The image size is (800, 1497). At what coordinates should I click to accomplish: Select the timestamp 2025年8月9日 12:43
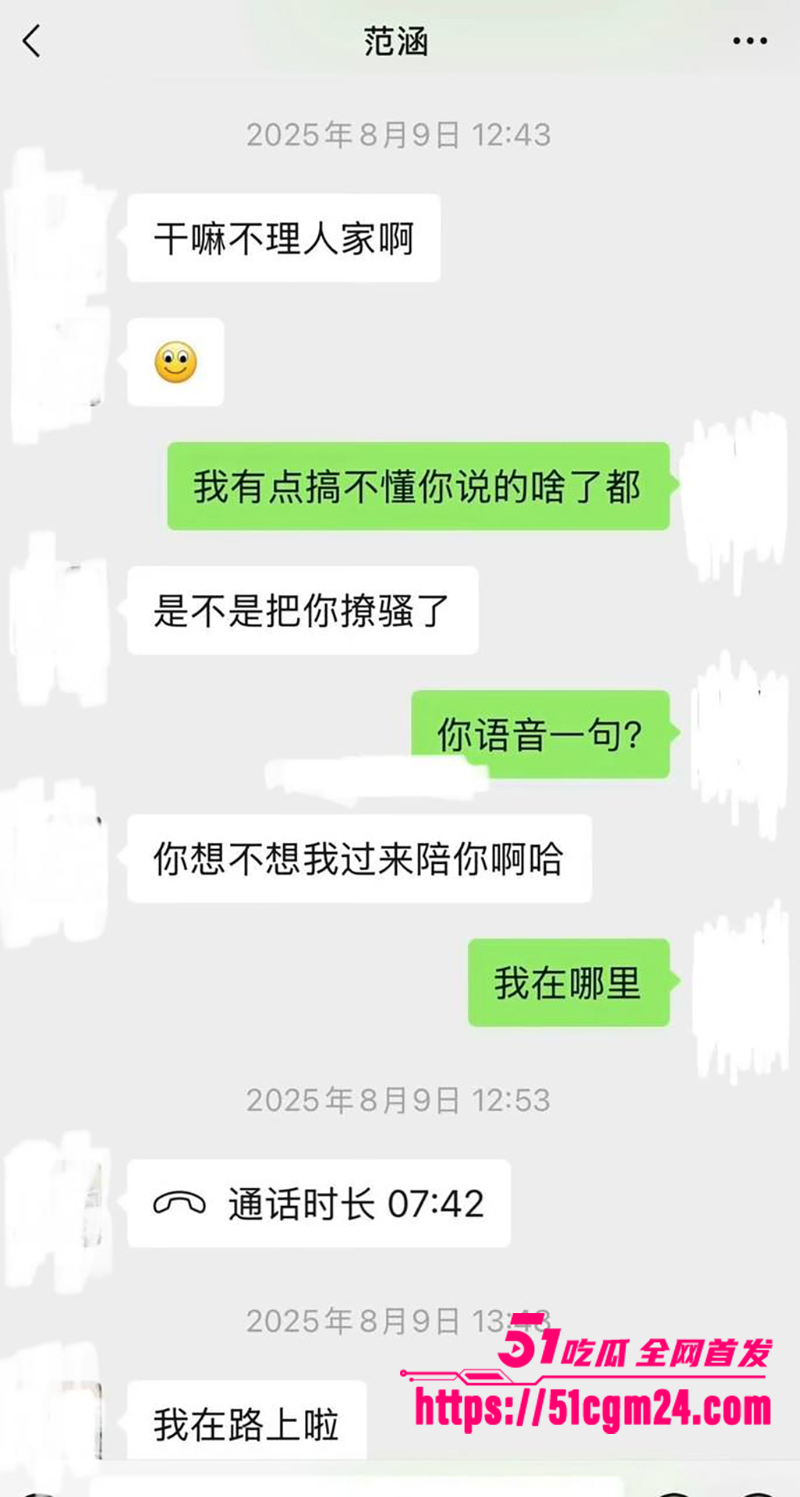(398, 134)
